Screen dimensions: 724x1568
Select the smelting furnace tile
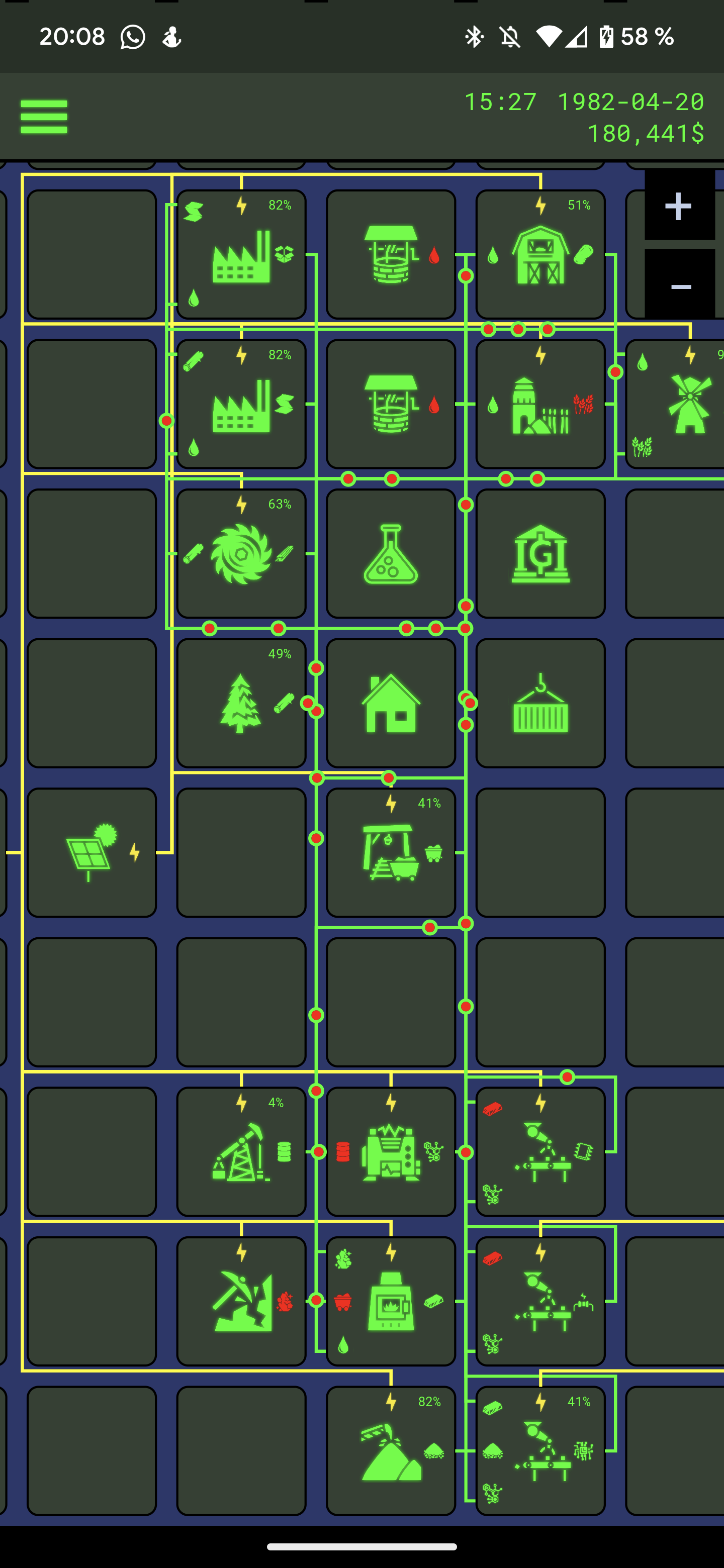[390, 1301]
